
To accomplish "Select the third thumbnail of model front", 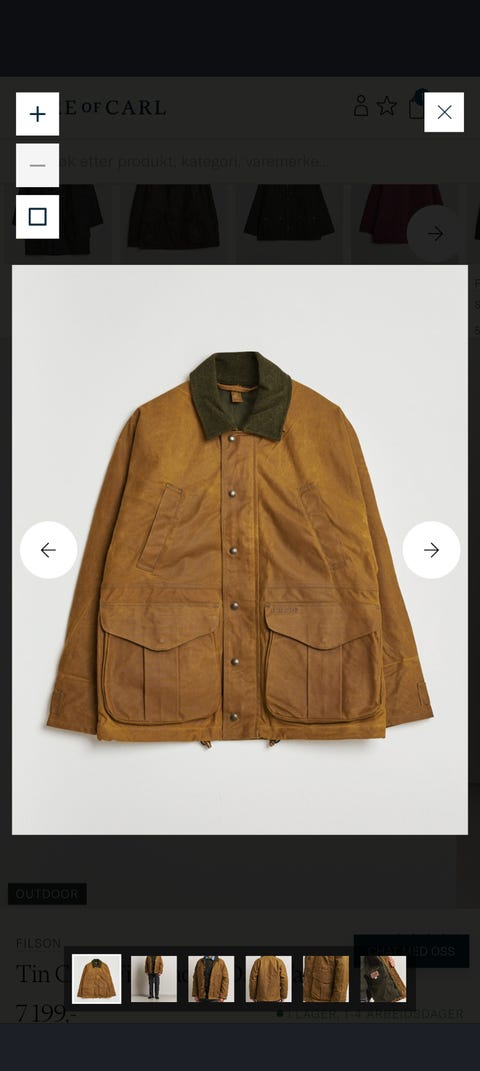I will 211,979.
